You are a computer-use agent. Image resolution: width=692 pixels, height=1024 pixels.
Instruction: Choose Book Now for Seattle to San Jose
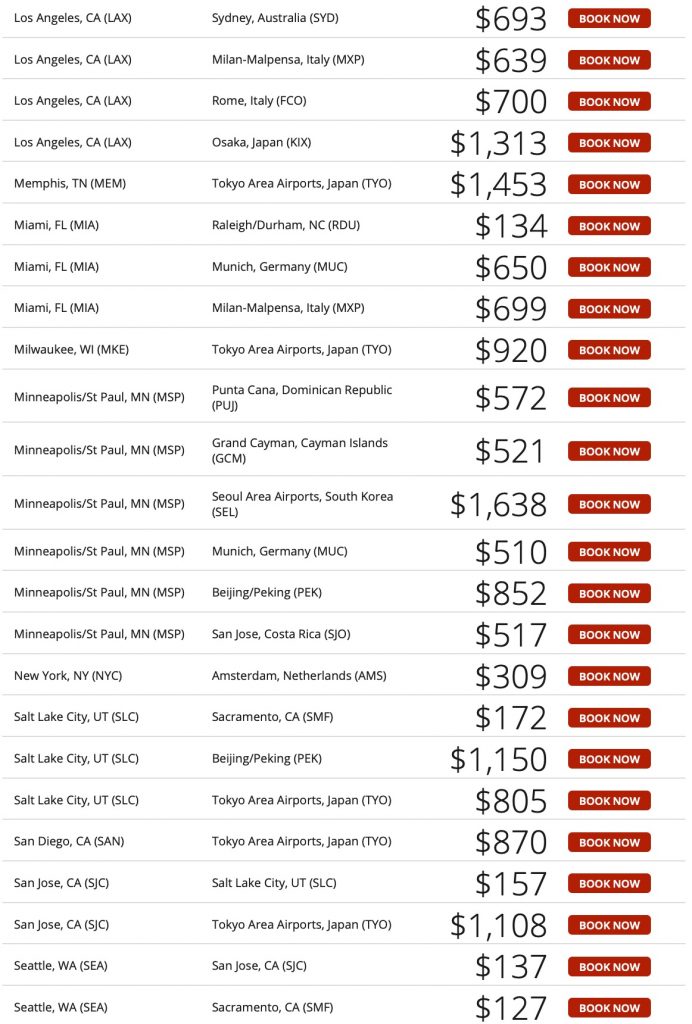[x=609, y=966]
